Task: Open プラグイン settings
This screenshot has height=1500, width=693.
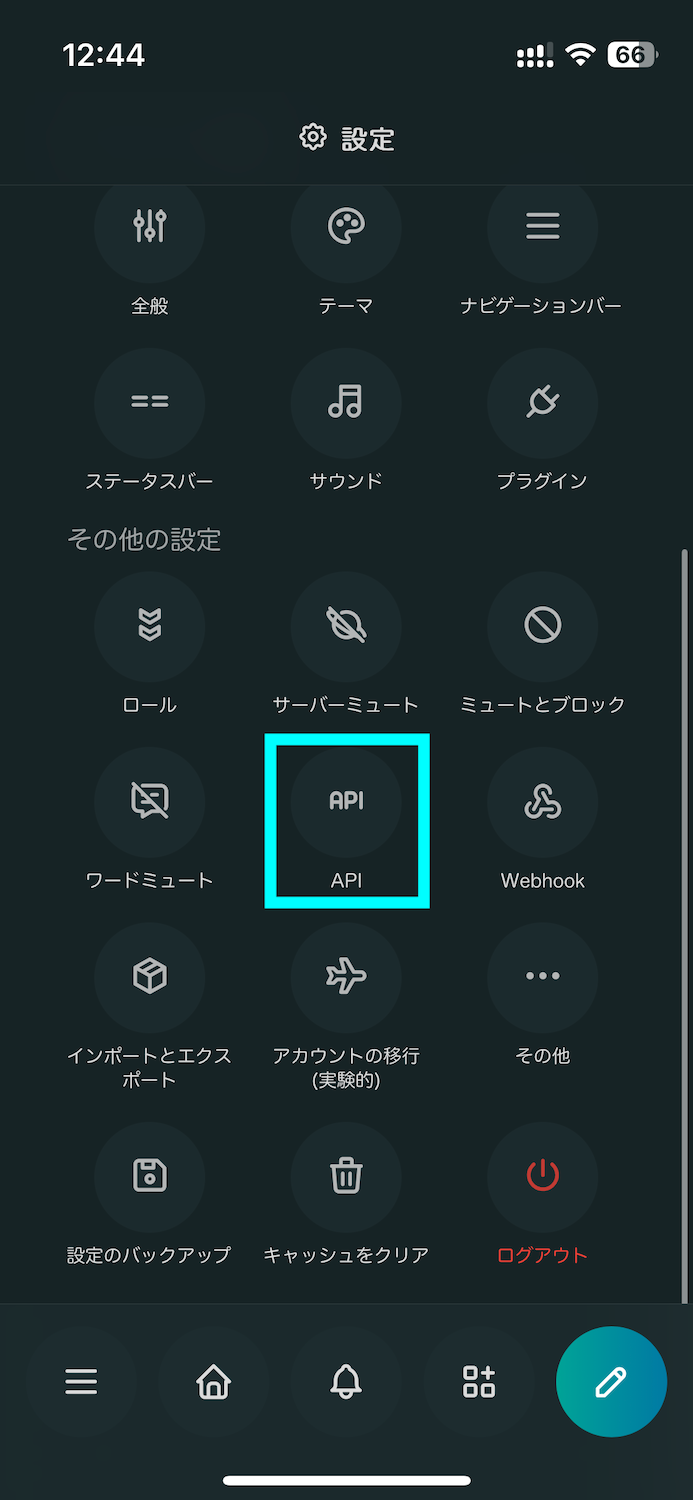Action: tap(542, 403)
